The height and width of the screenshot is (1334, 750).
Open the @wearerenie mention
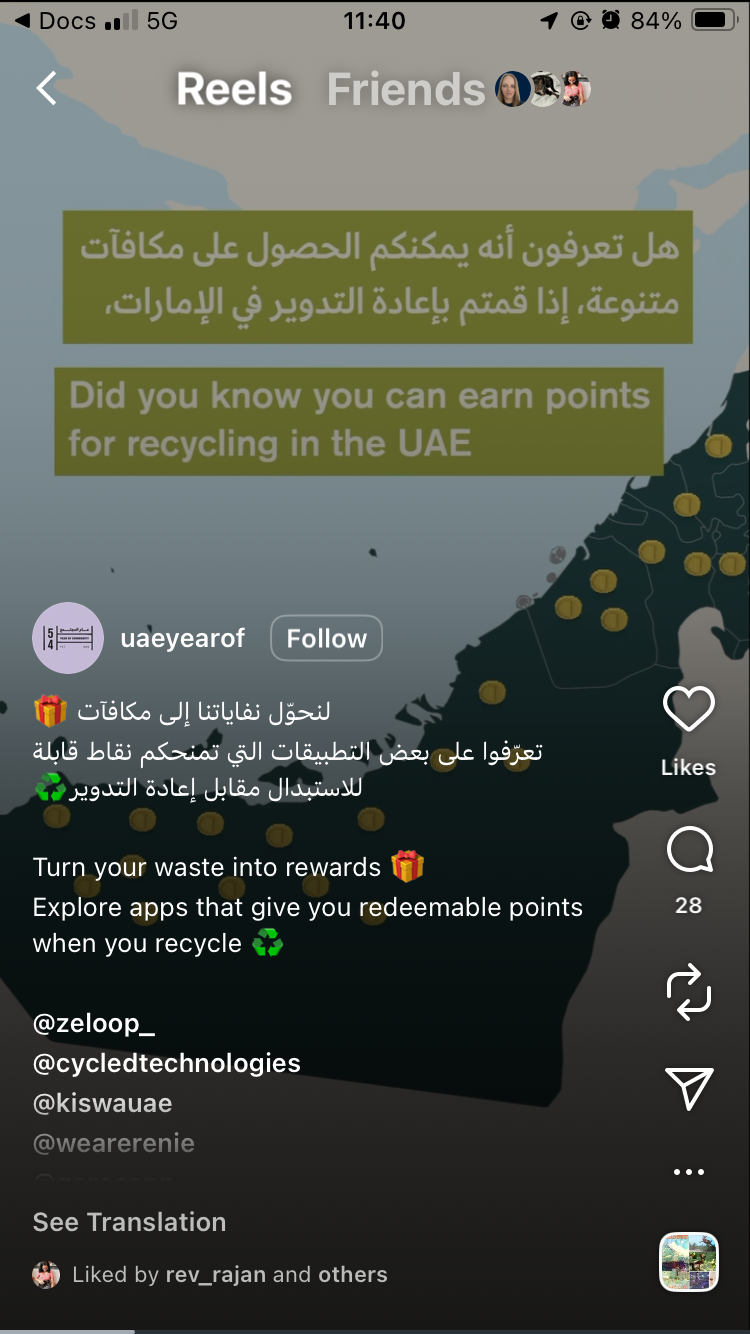point(114,1143)
